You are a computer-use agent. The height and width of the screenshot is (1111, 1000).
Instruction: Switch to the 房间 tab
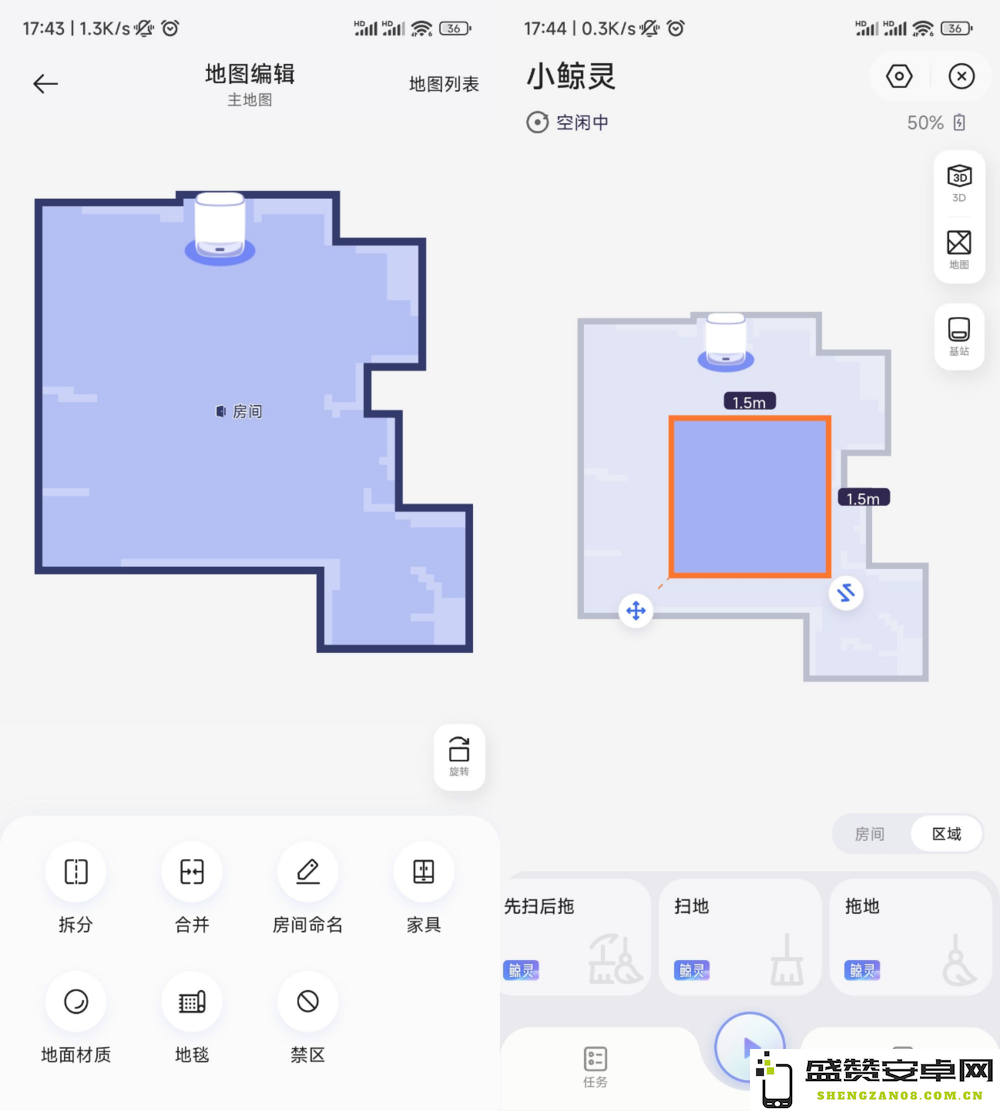click(869, 834)
